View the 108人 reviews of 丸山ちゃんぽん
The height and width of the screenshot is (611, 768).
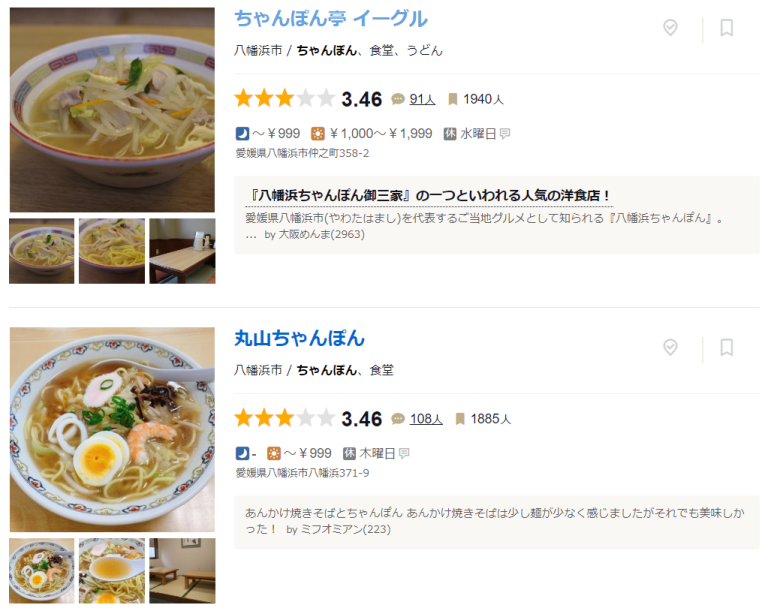[426, 418]
